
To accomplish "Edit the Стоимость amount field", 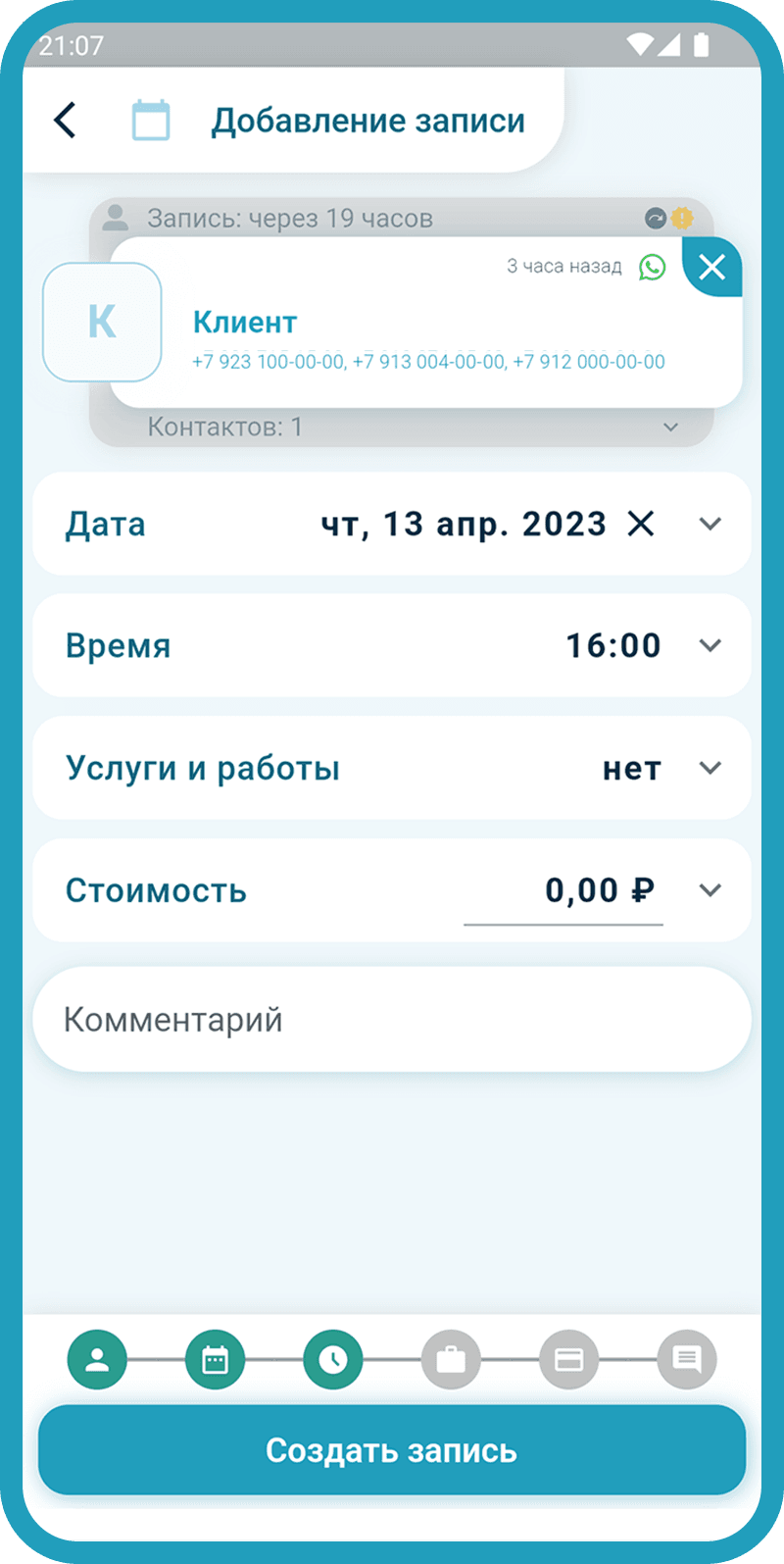I will 563,890.
